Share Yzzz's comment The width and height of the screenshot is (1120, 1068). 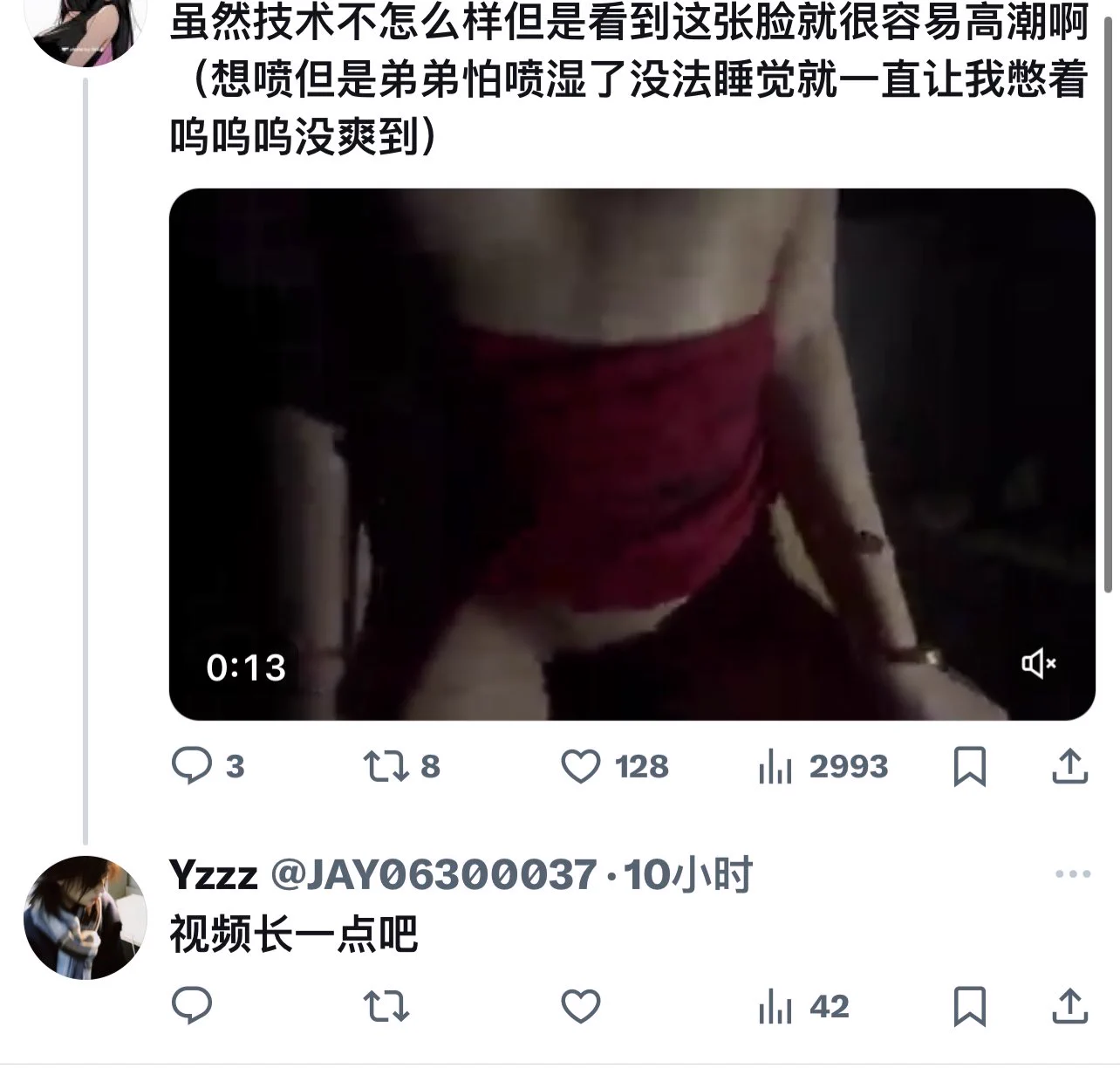pos(1069,1006)
